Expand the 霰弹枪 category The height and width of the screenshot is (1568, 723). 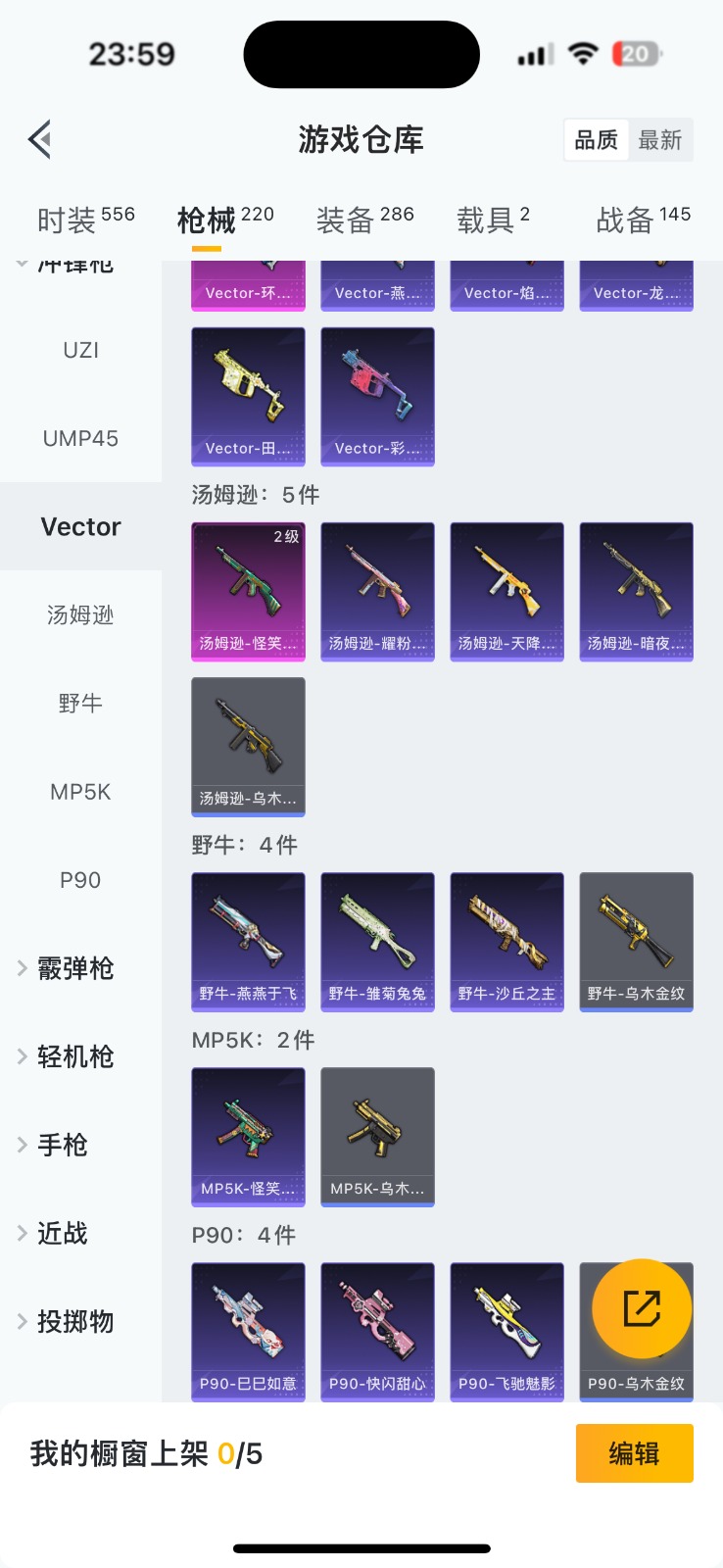(74, 968)
